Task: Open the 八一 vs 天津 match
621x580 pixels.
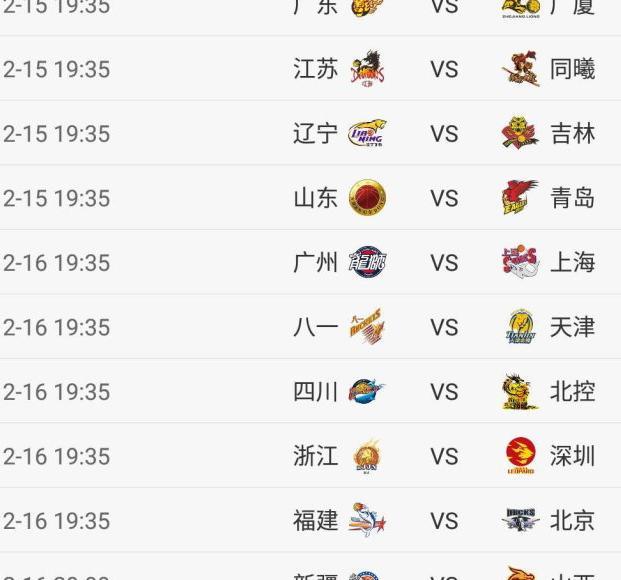Action: (x=443, y=327)
